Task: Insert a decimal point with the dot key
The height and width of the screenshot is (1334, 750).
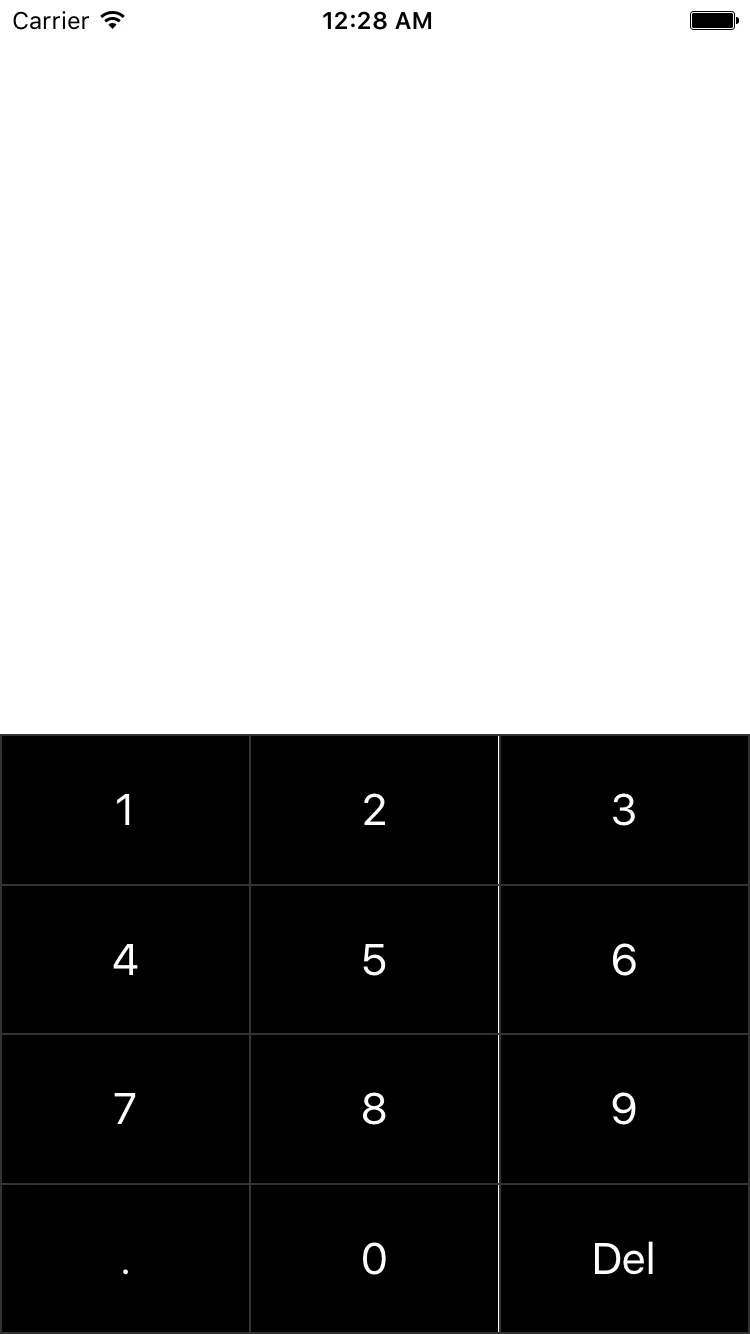Action: tap(125, 1259)
